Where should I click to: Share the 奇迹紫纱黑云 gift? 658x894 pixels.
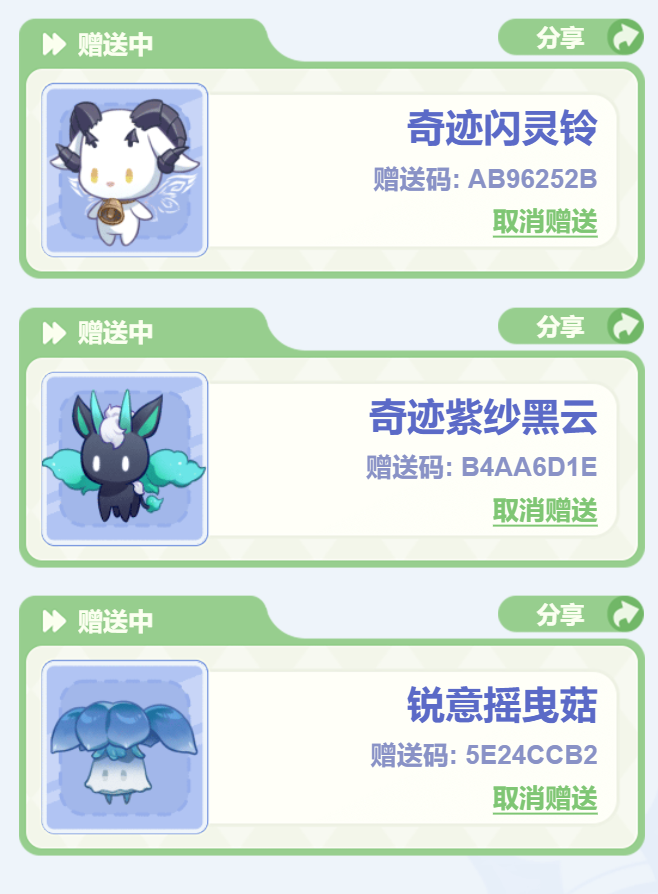coord(571,326)
